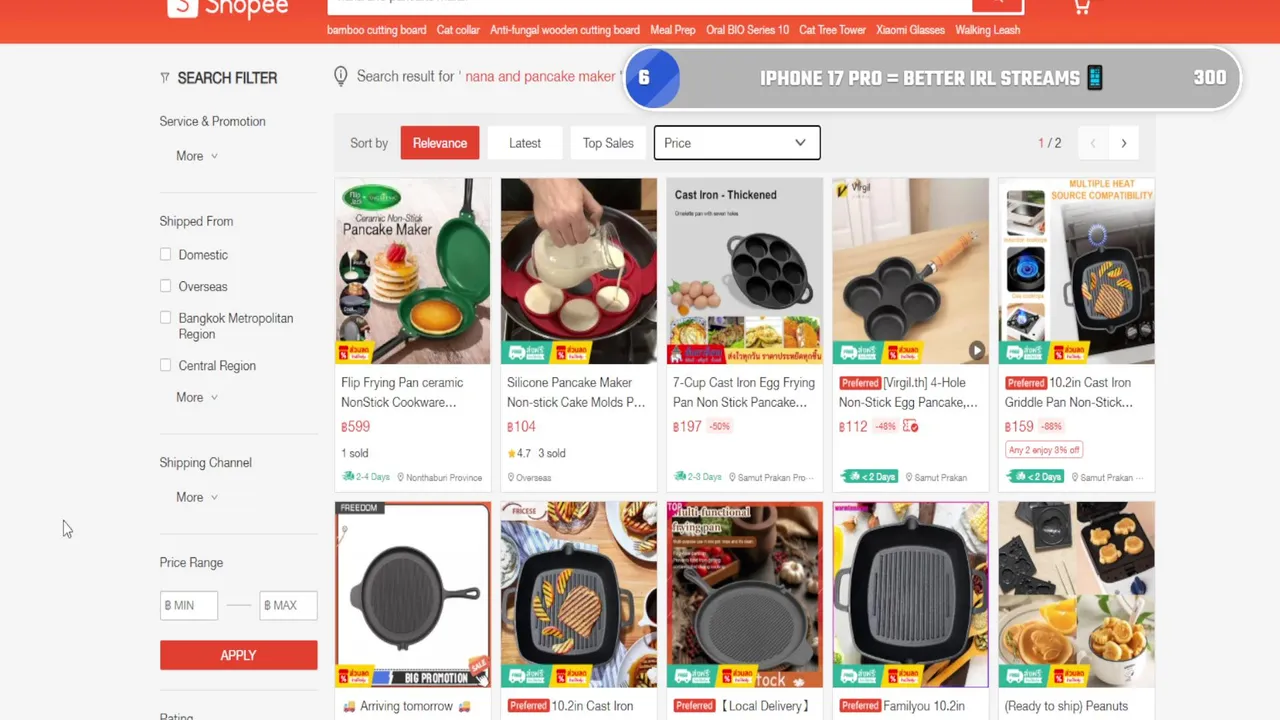Open the Price sort dropdown
1280x720 pixels.
737,143
